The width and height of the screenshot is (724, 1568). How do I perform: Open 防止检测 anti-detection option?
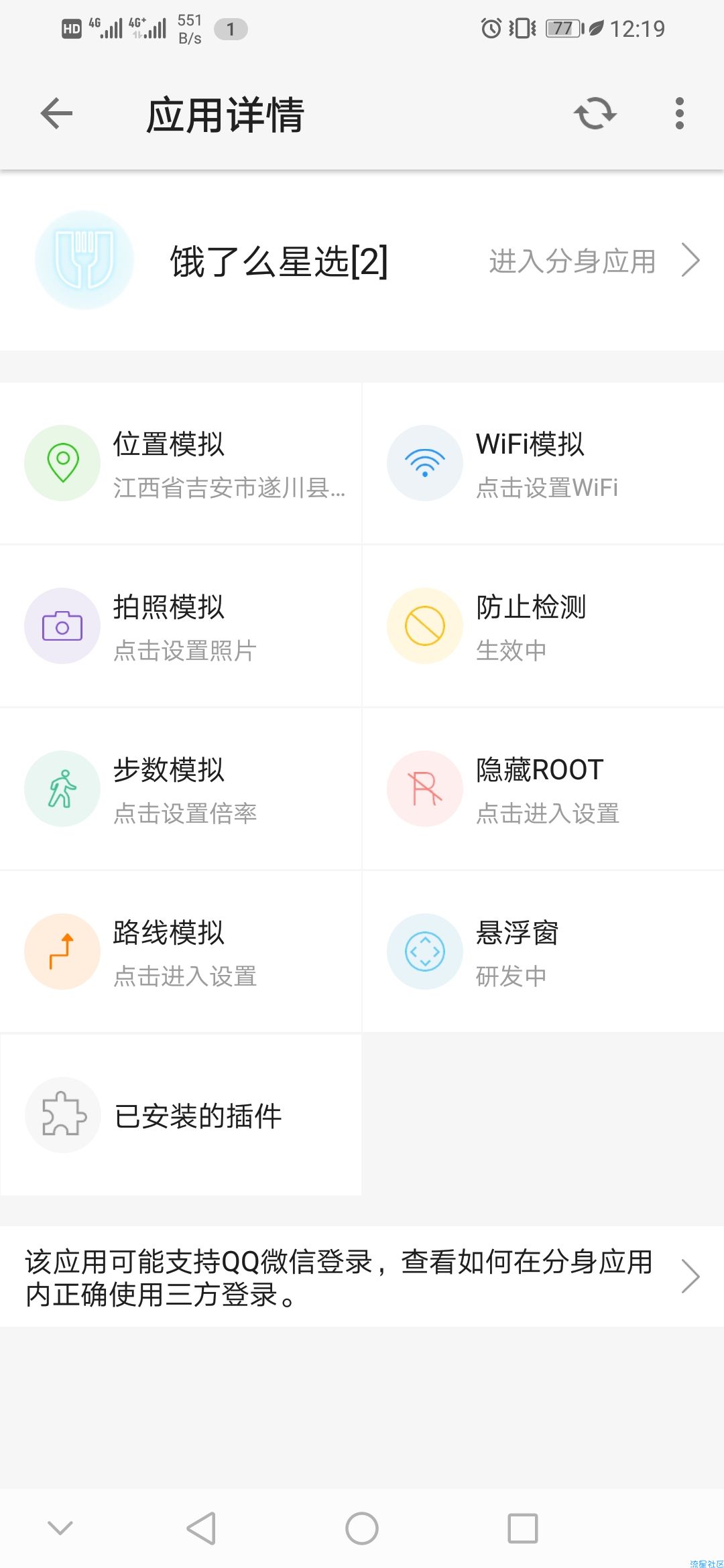click(544, 626)
